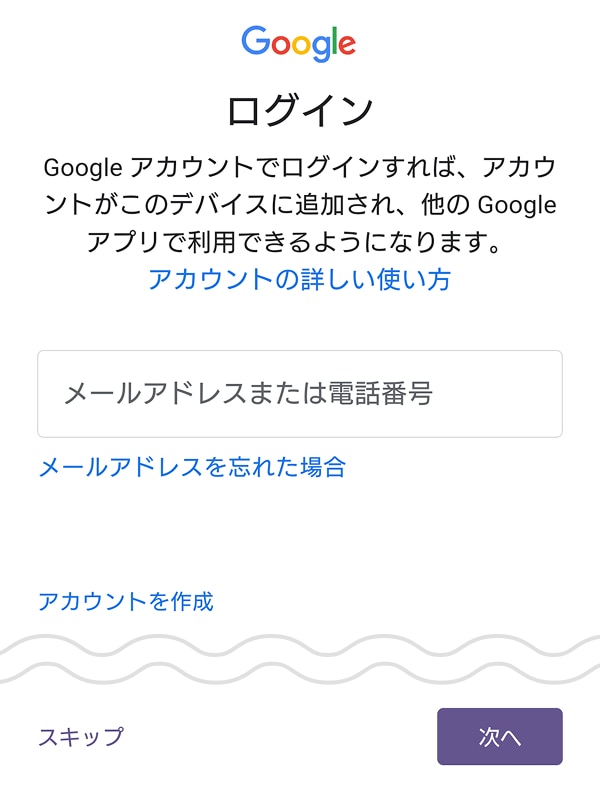Tap スキップ to skip login
Image resolution: width=600 pixels, height=790 pixels.
(81, 737)
